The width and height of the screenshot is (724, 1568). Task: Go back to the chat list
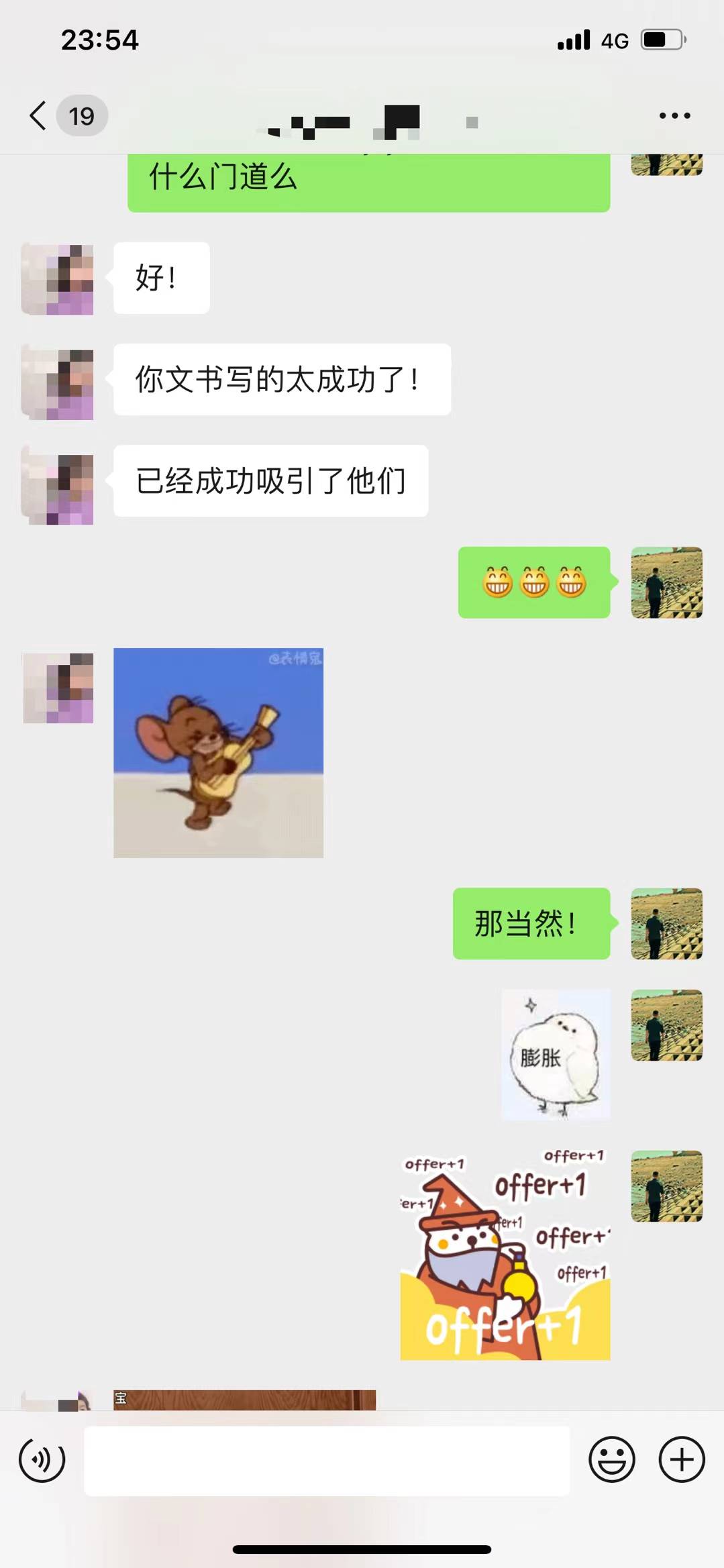39,116
